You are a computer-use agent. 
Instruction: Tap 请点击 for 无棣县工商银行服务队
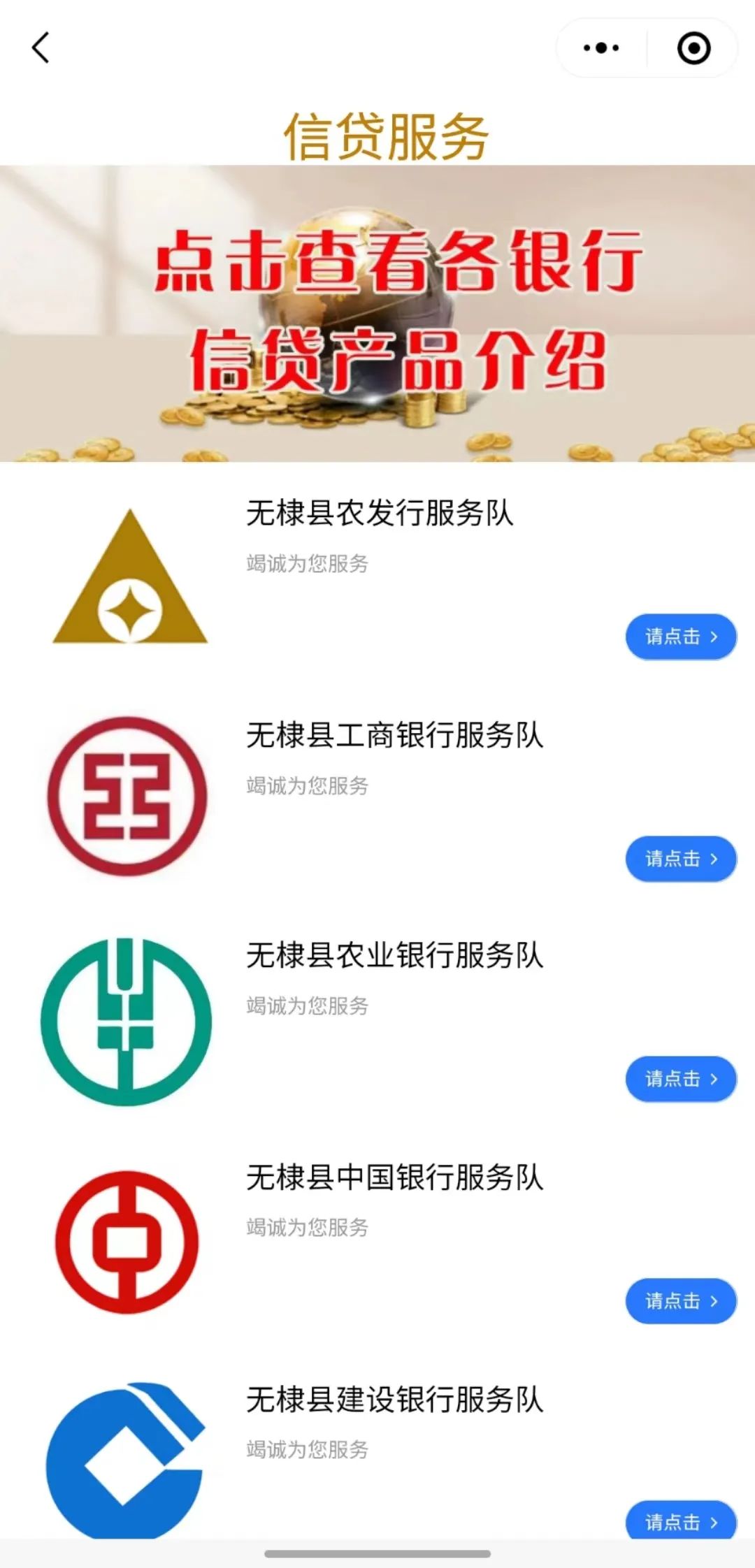[681, 859]
